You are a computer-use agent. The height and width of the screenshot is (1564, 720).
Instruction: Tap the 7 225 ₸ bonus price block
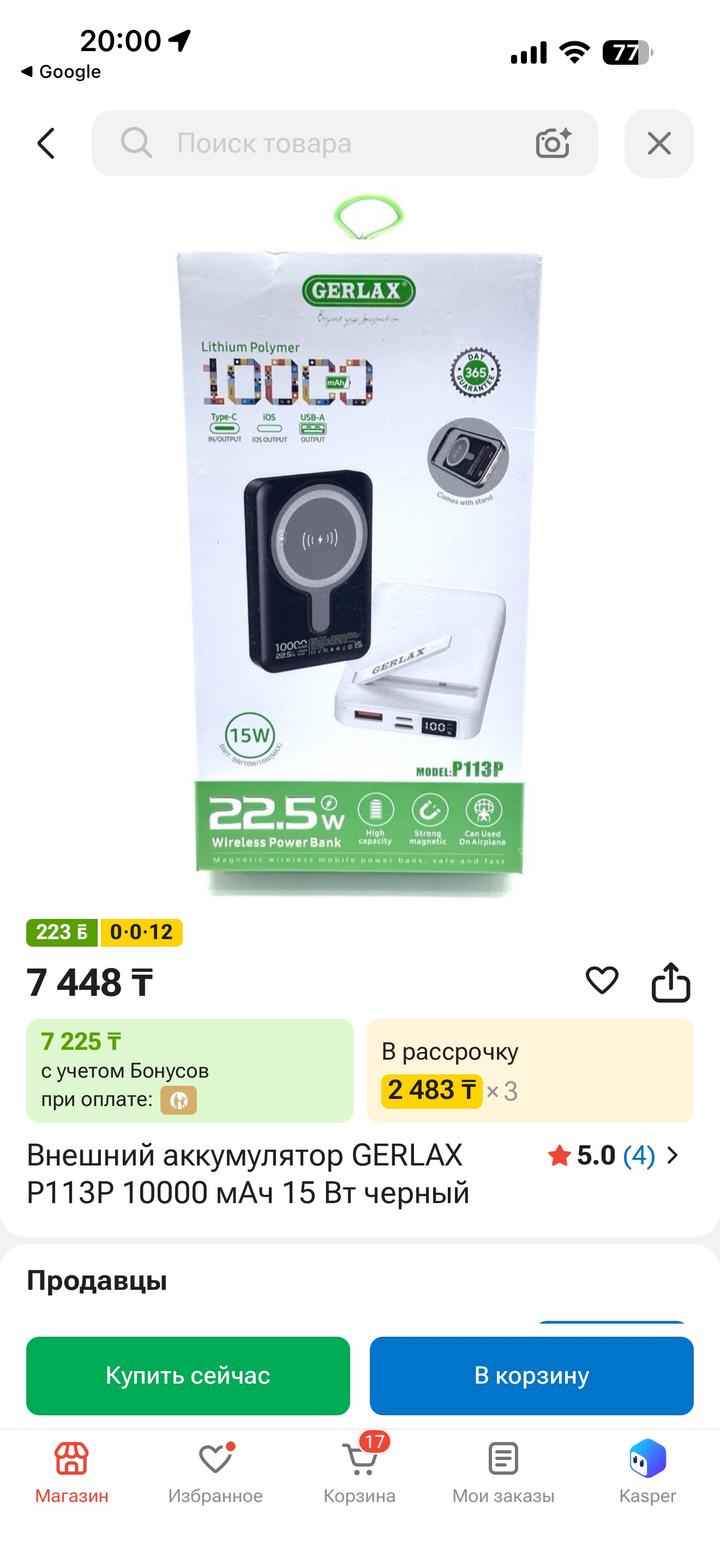[190, 1071]
